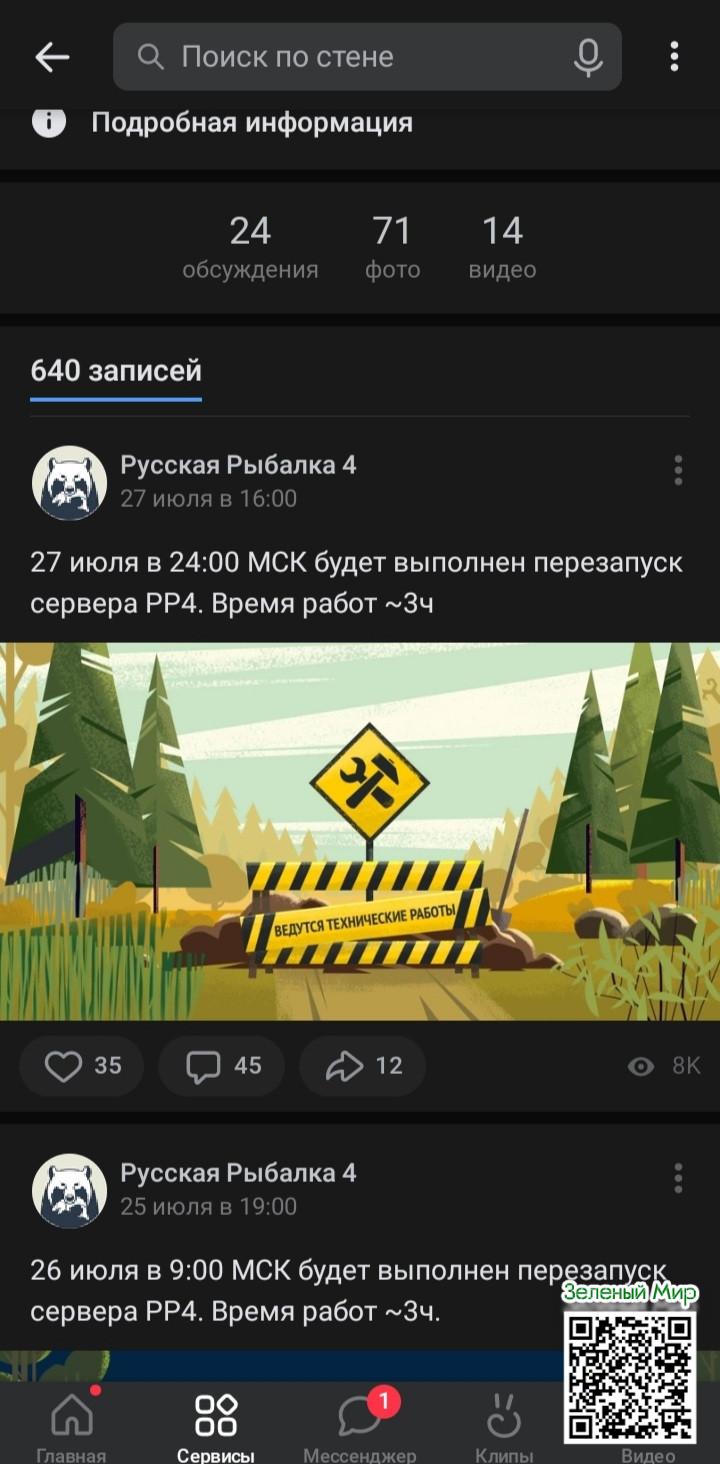Viewport: 720px width, 1464px height.
Task: Select the 640 записей tab
Action: [116, 371]
